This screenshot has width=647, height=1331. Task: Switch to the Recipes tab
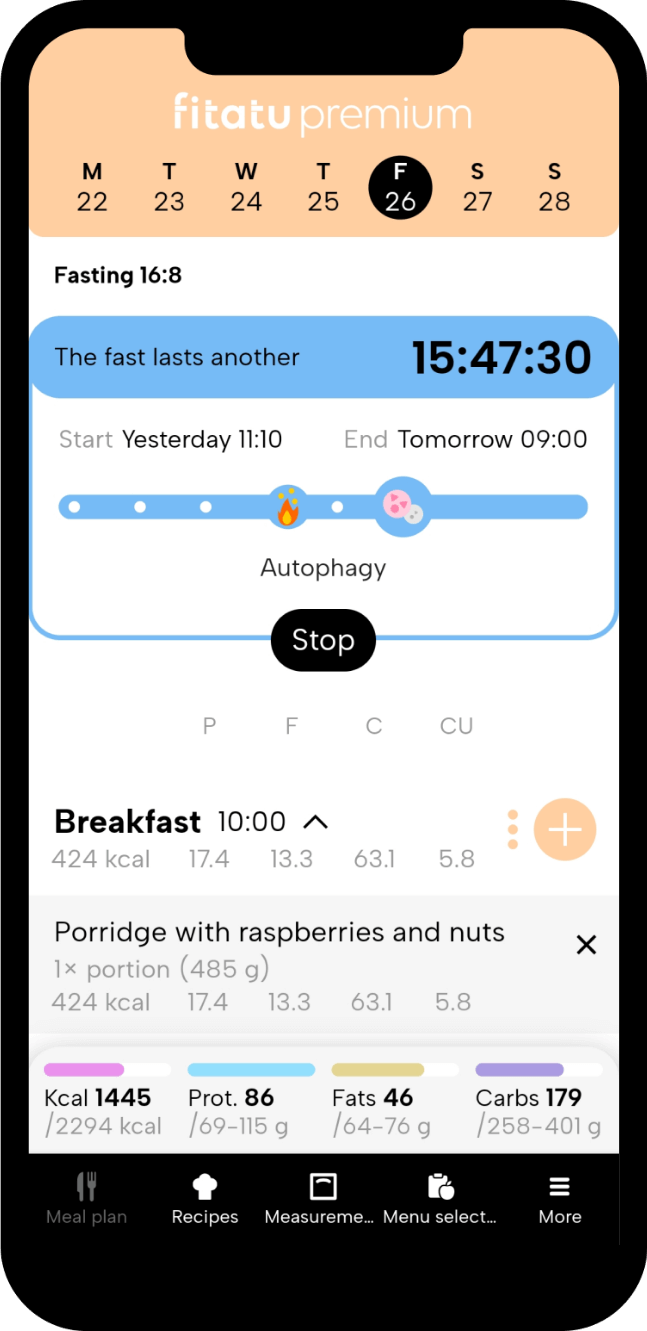pos(205,1199)
